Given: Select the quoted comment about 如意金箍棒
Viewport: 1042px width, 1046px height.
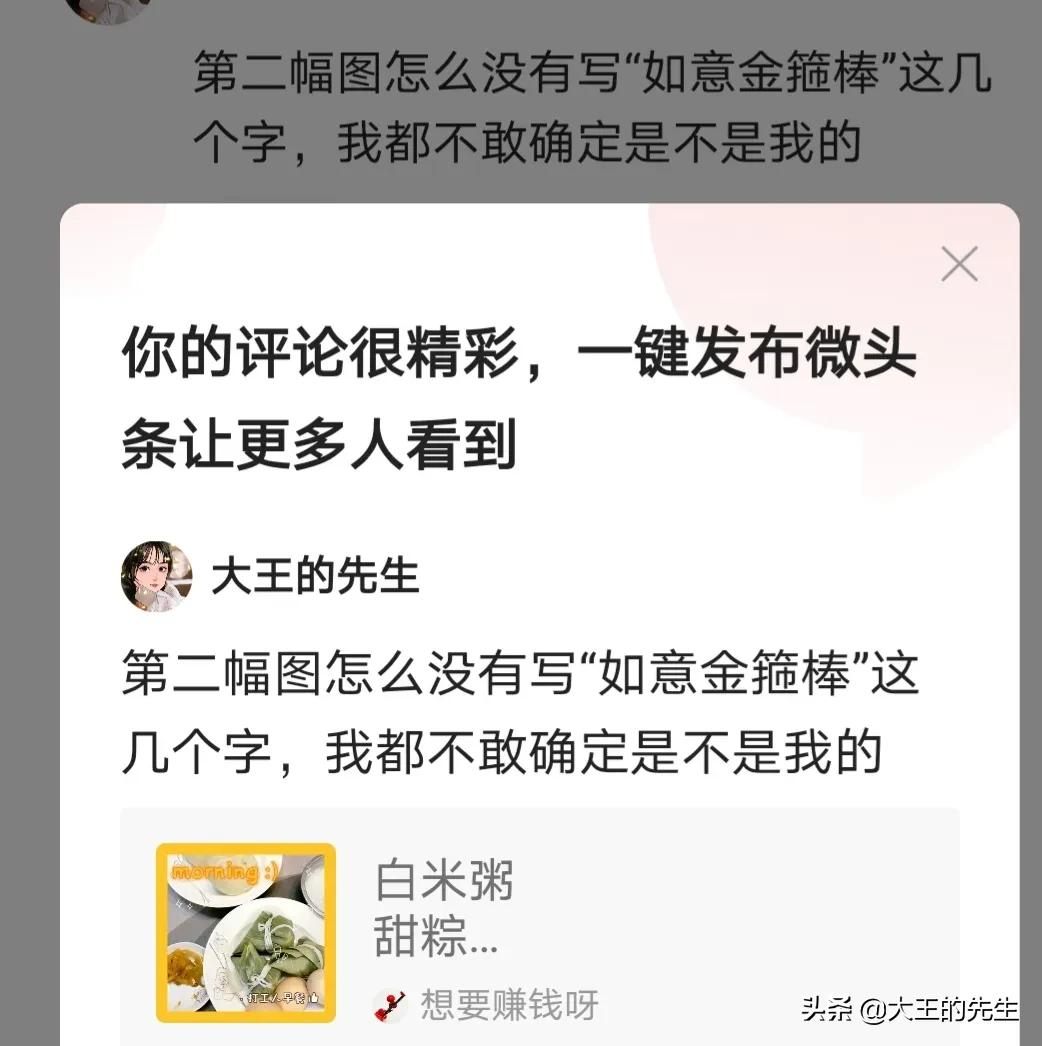Looking at the screenshot, I should pos(520,710).
